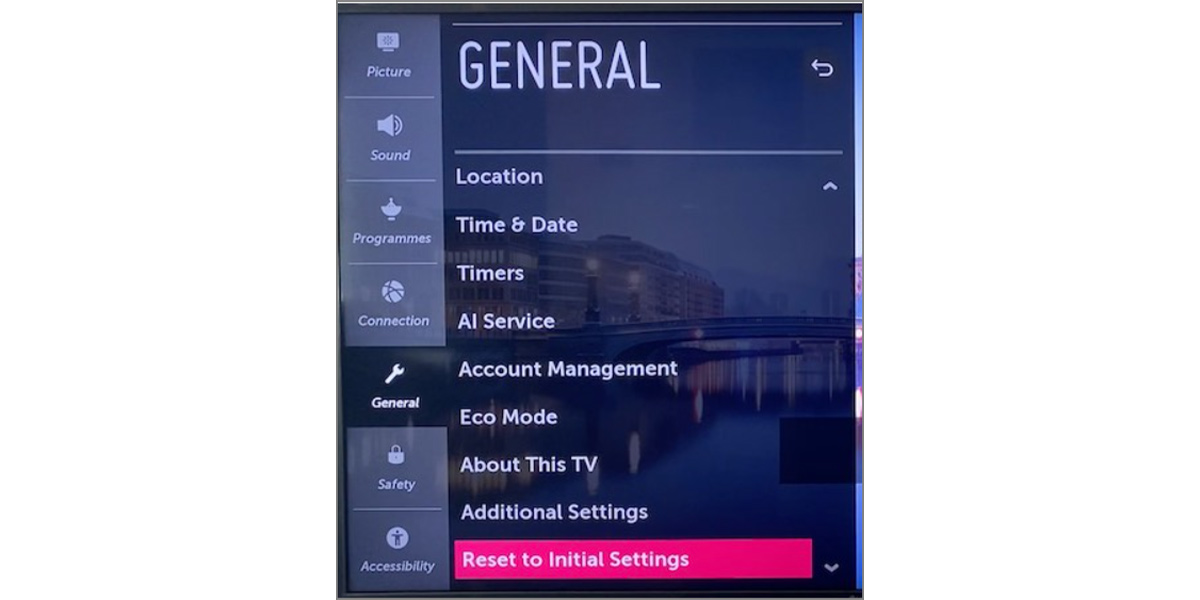The height and width of the screenshot is (600, 1200).
Task: Open the Timers option
Action: click(x=490, y=273)
